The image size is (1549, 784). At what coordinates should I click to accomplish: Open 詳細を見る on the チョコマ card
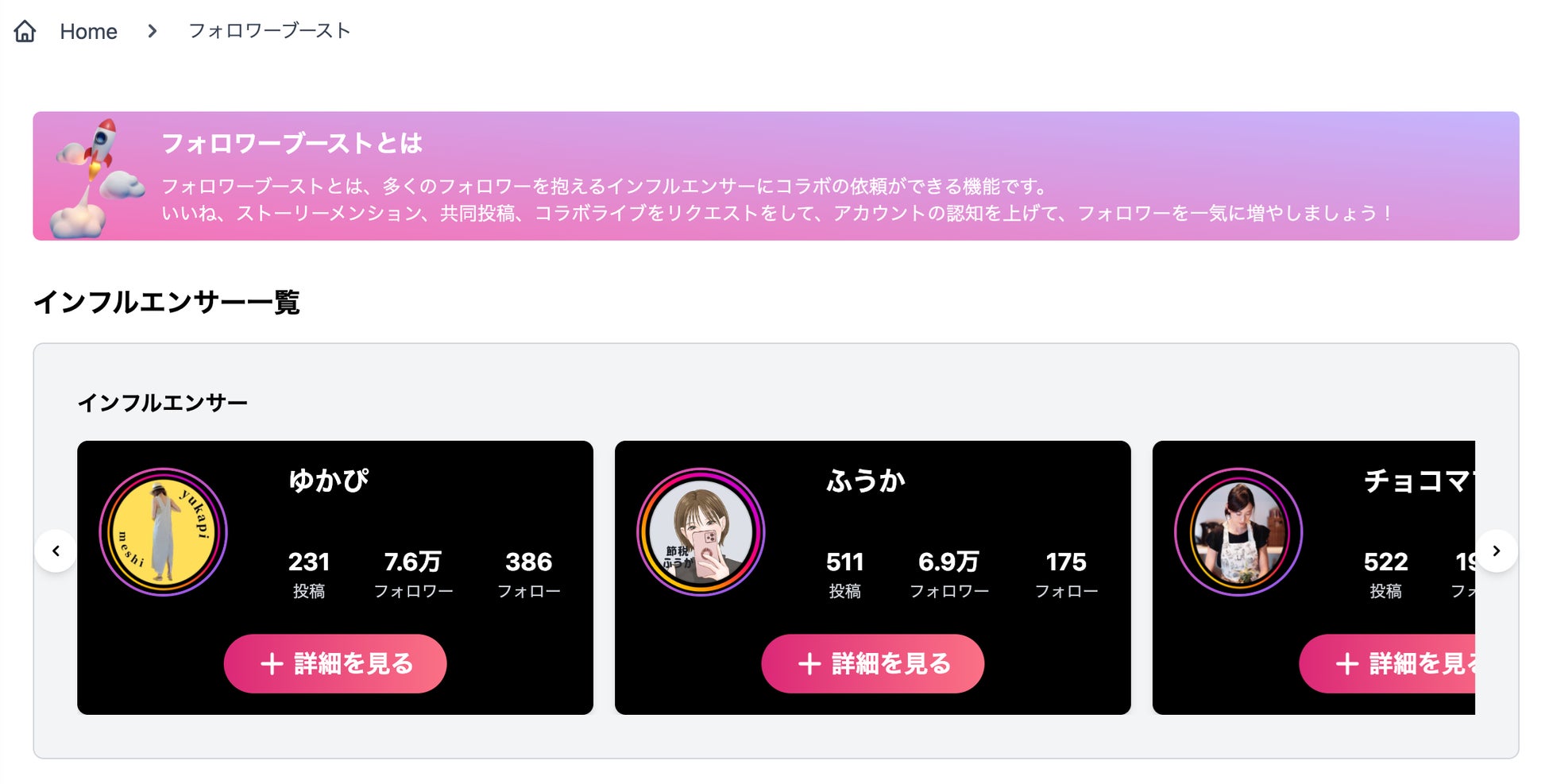pos(1387,663)
